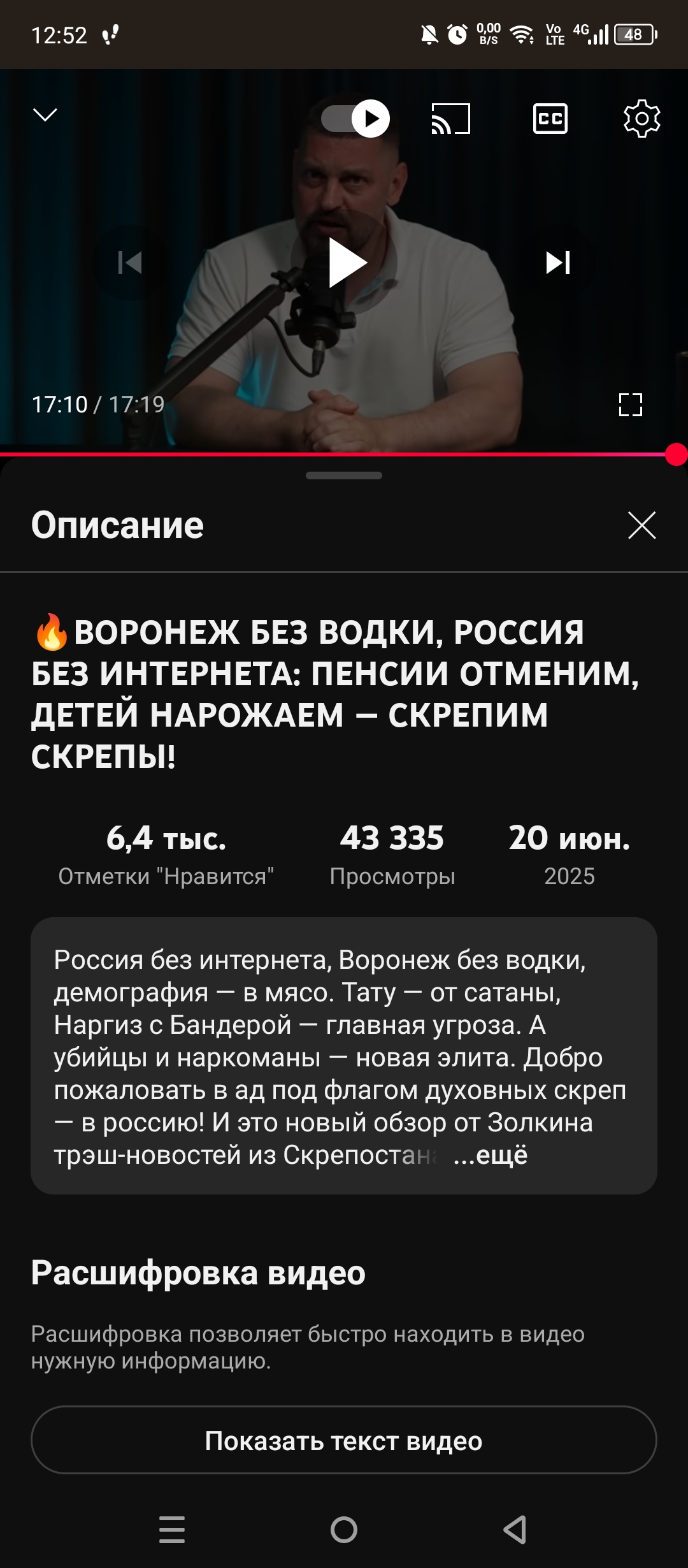Image resolution: width=688 pixels, height=1568 pixels.
Task: Tap the Показать текст видео button
Action: point(344,1441)
